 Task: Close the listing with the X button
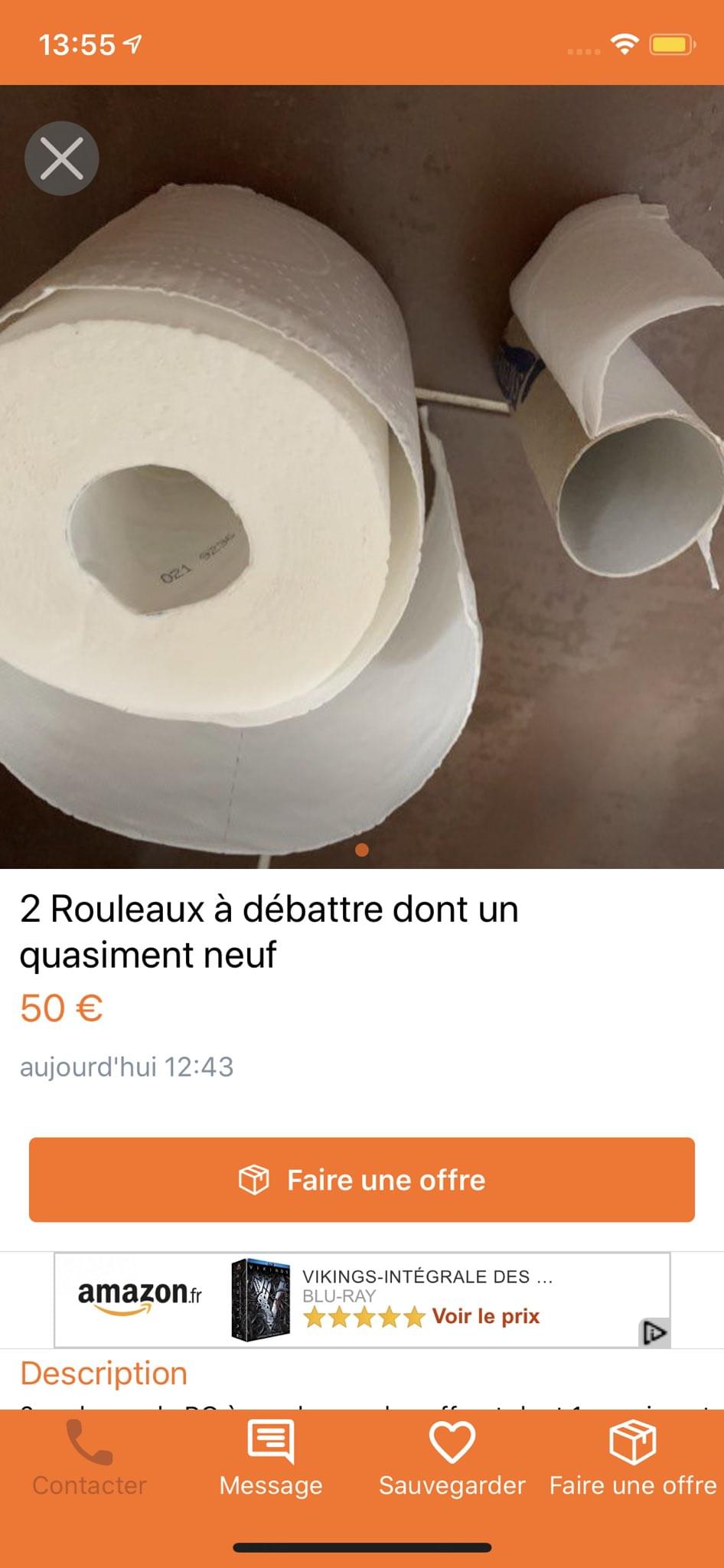click(x=62, y=158)
